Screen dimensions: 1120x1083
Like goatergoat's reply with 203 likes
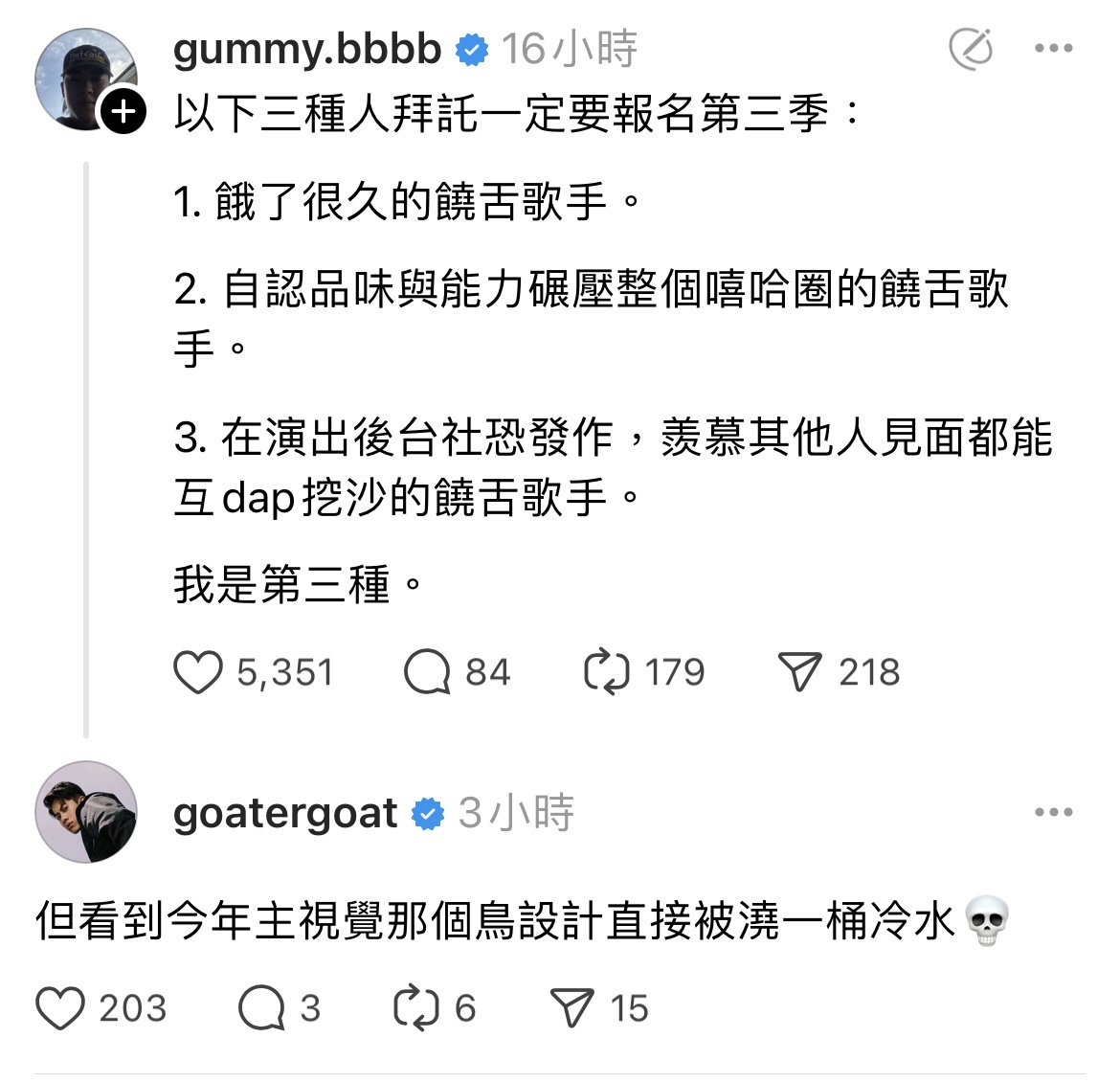(60, 1008)
